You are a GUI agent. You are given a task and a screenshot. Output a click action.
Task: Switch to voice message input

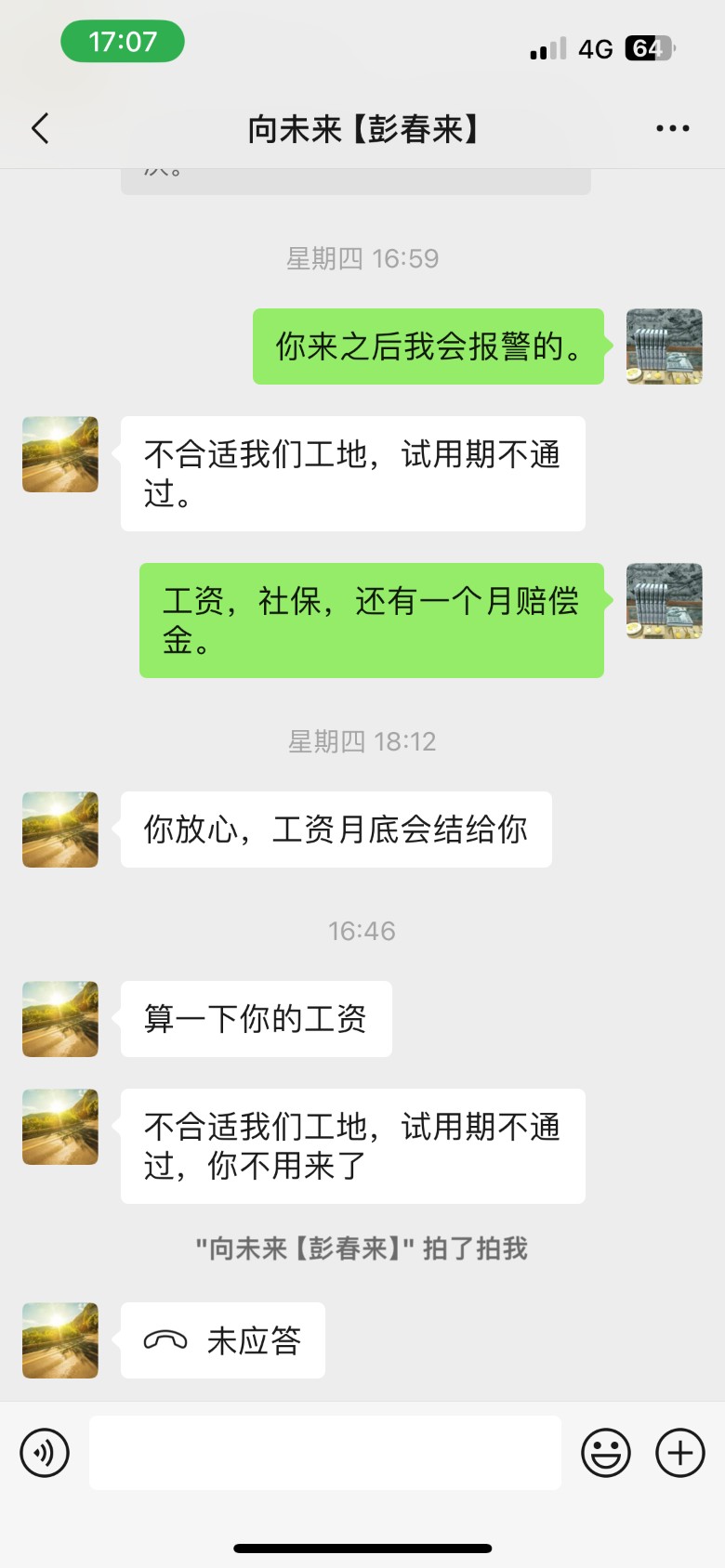pyautogui.click(x=45, y=1453)
